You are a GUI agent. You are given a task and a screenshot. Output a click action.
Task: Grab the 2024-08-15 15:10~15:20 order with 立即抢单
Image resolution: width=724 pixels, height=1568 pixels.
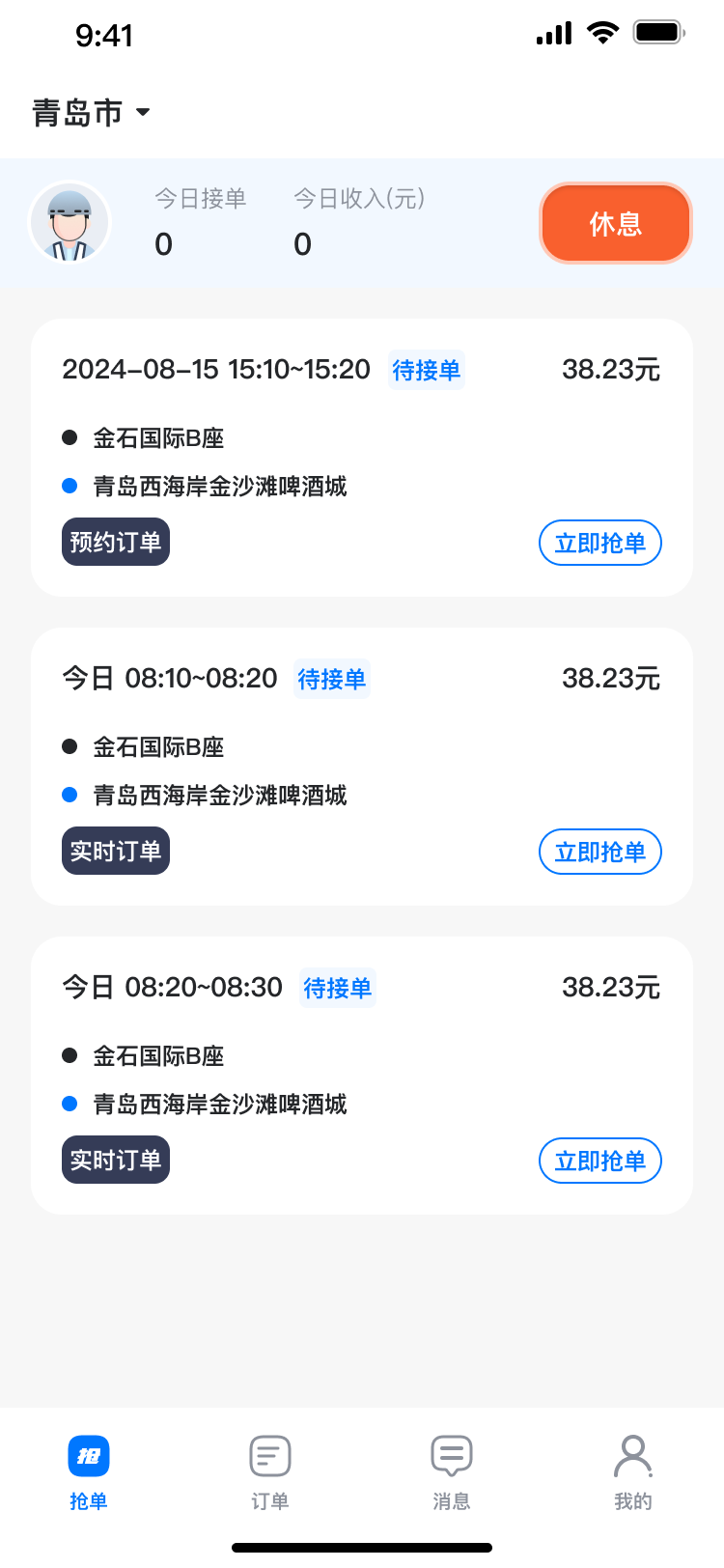coord(600,543)
